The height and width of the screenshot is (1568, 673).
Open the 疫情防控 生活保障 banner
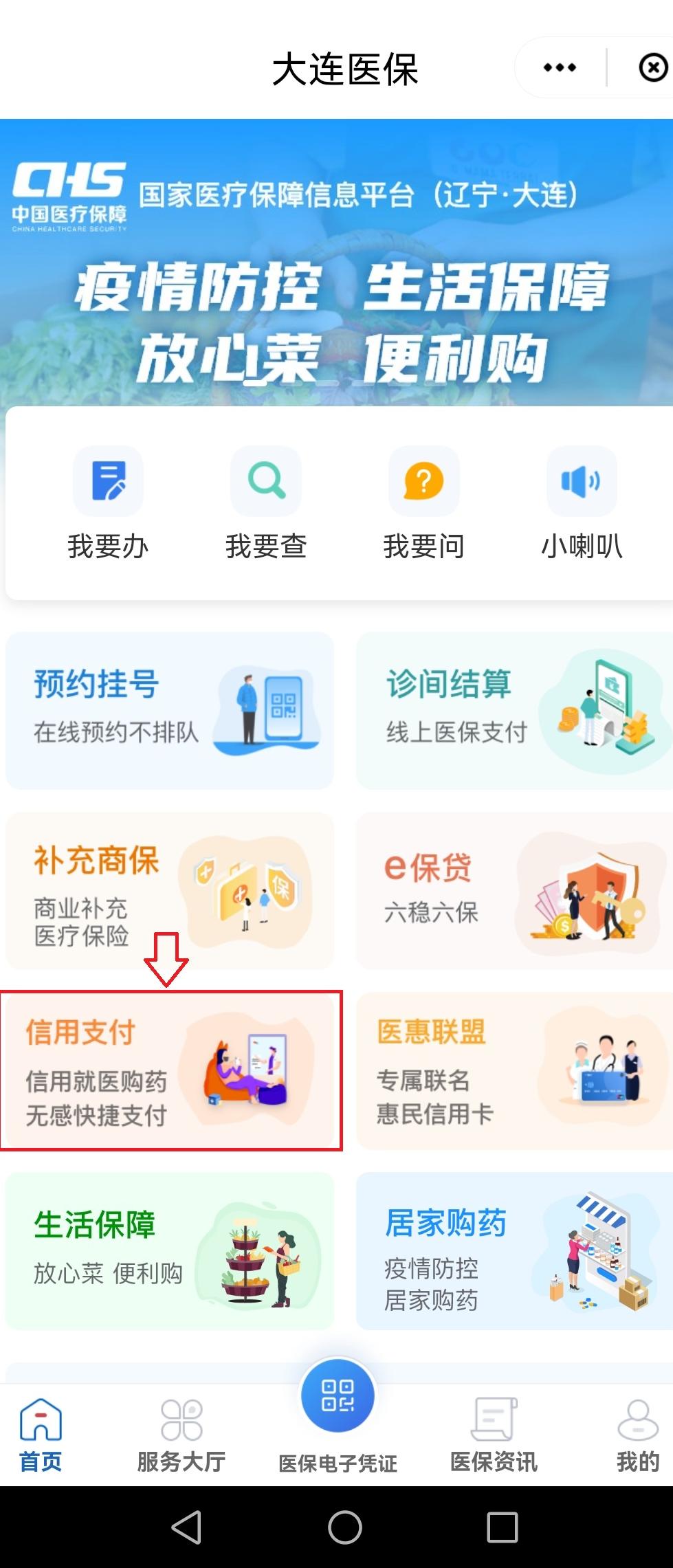336,275
